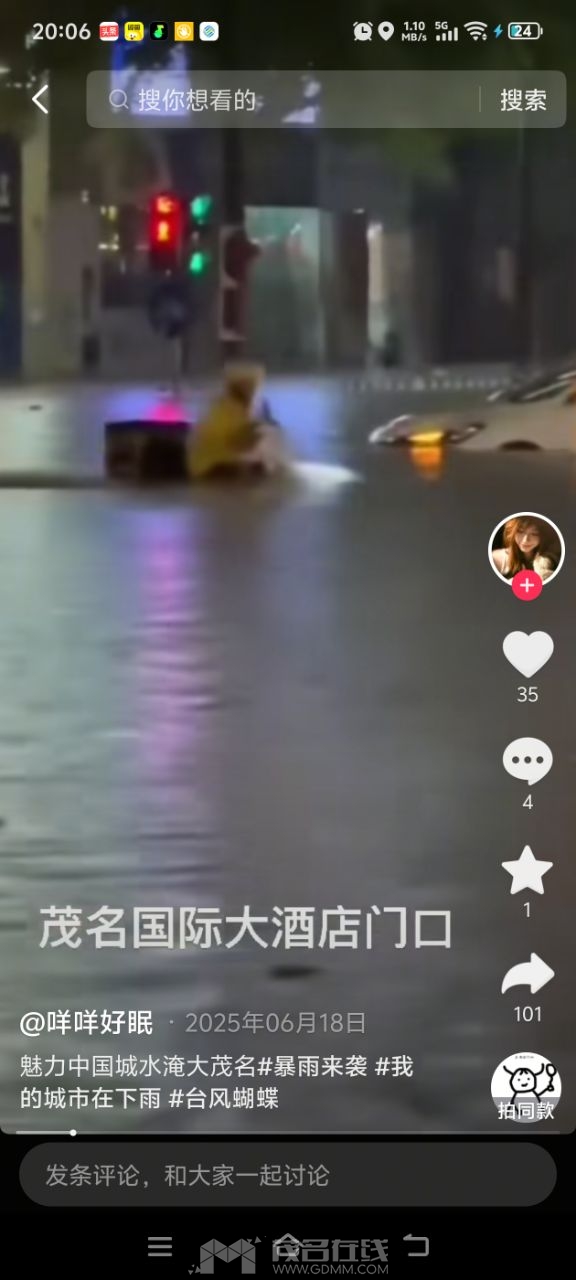576x1280 pixels.
Task: Follow the creator with the red plus
Action: (x=527, y=586)
